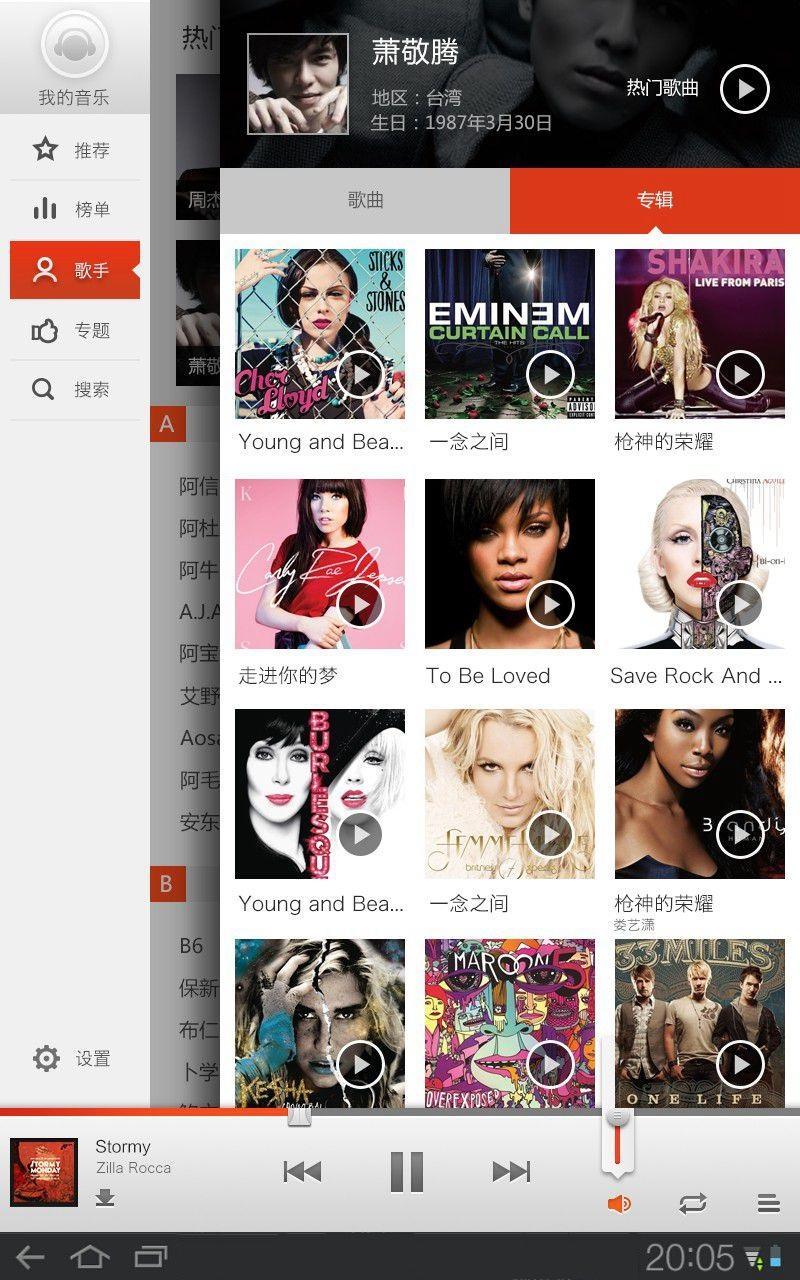Open 榜单 charts section

click(75, 209)
